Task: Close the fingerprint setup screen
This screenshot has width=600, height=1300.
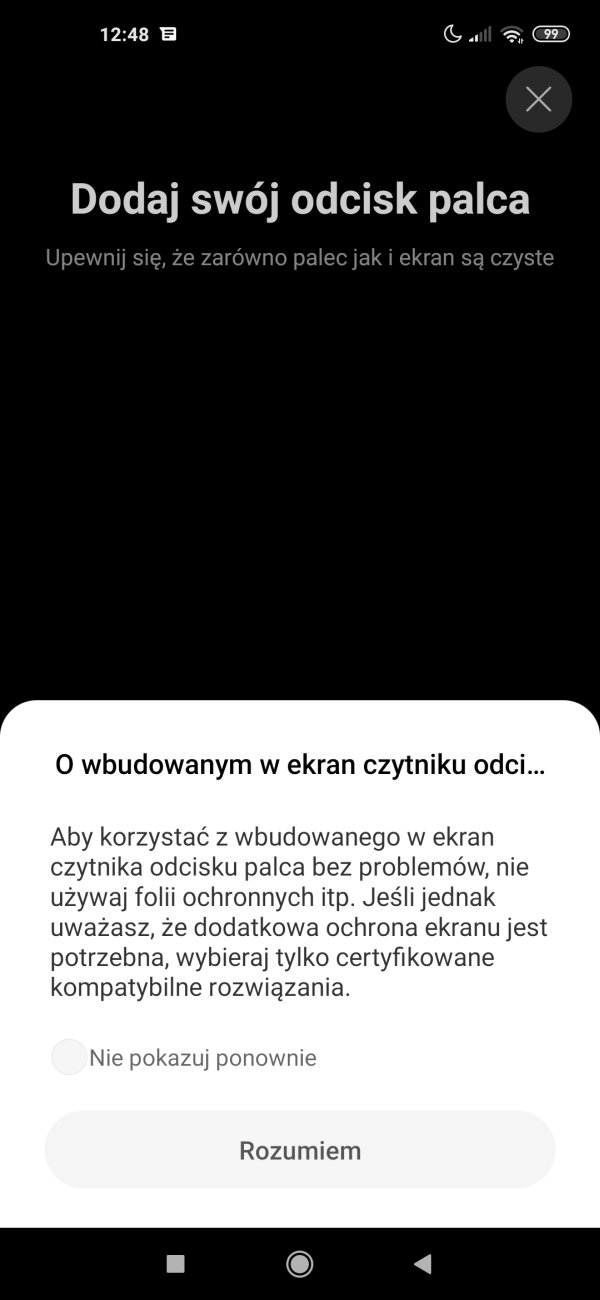Action: pyautogui.click(x=539, y=99)
